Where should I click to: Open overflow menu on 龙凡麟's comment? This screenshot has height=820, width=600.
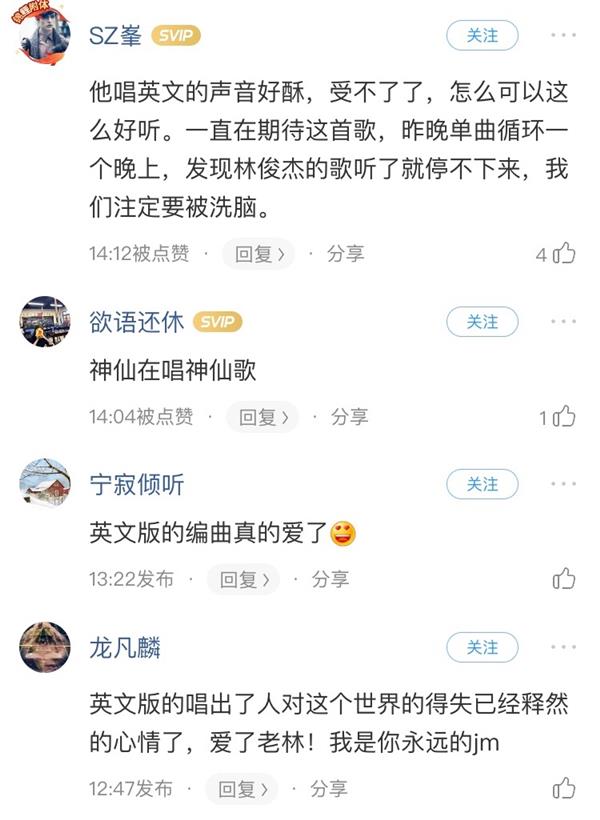click(564, 648)
